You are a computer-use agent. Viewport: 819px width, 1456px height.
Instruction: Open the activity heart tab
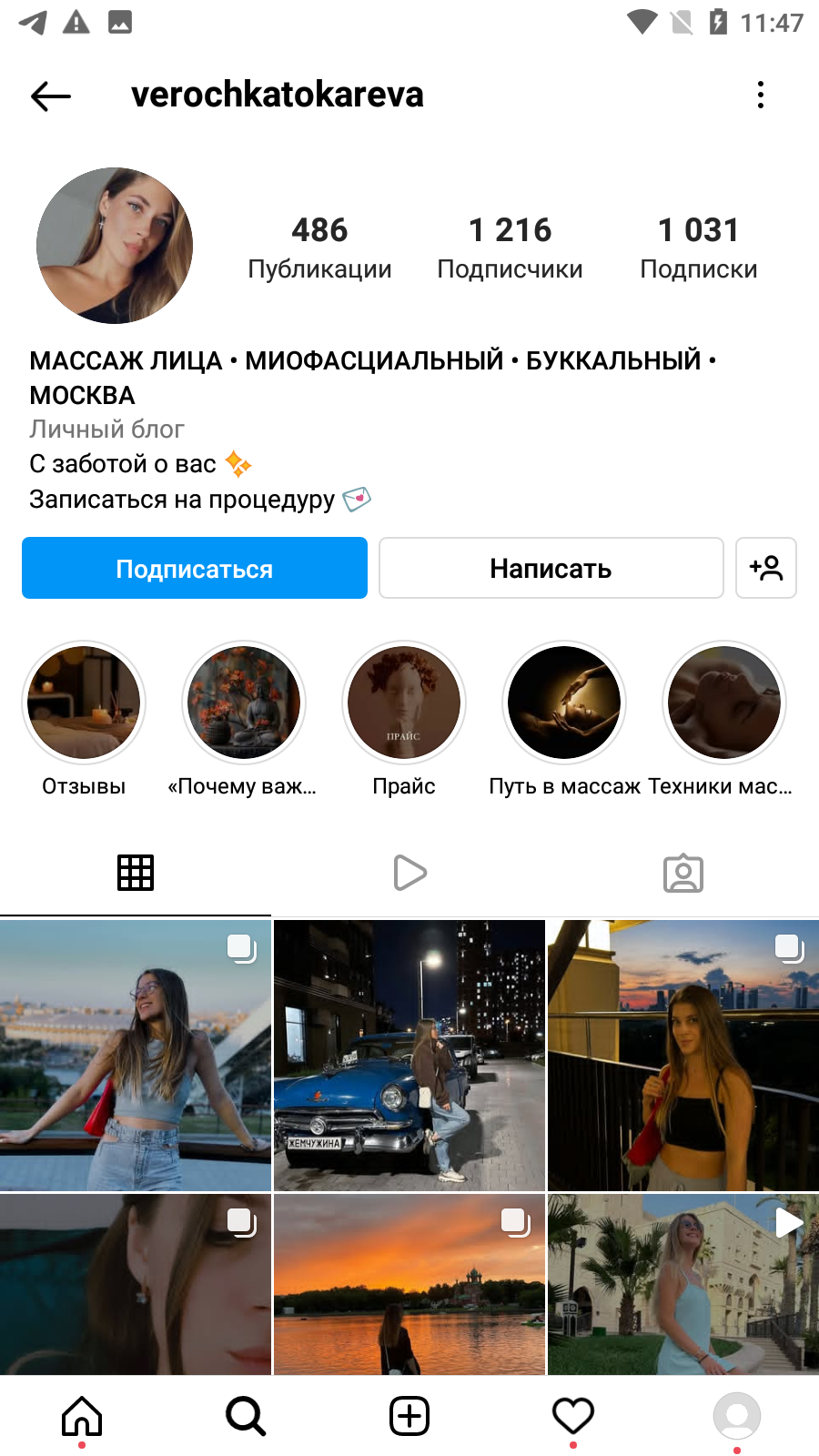[x=573, y=1416]
